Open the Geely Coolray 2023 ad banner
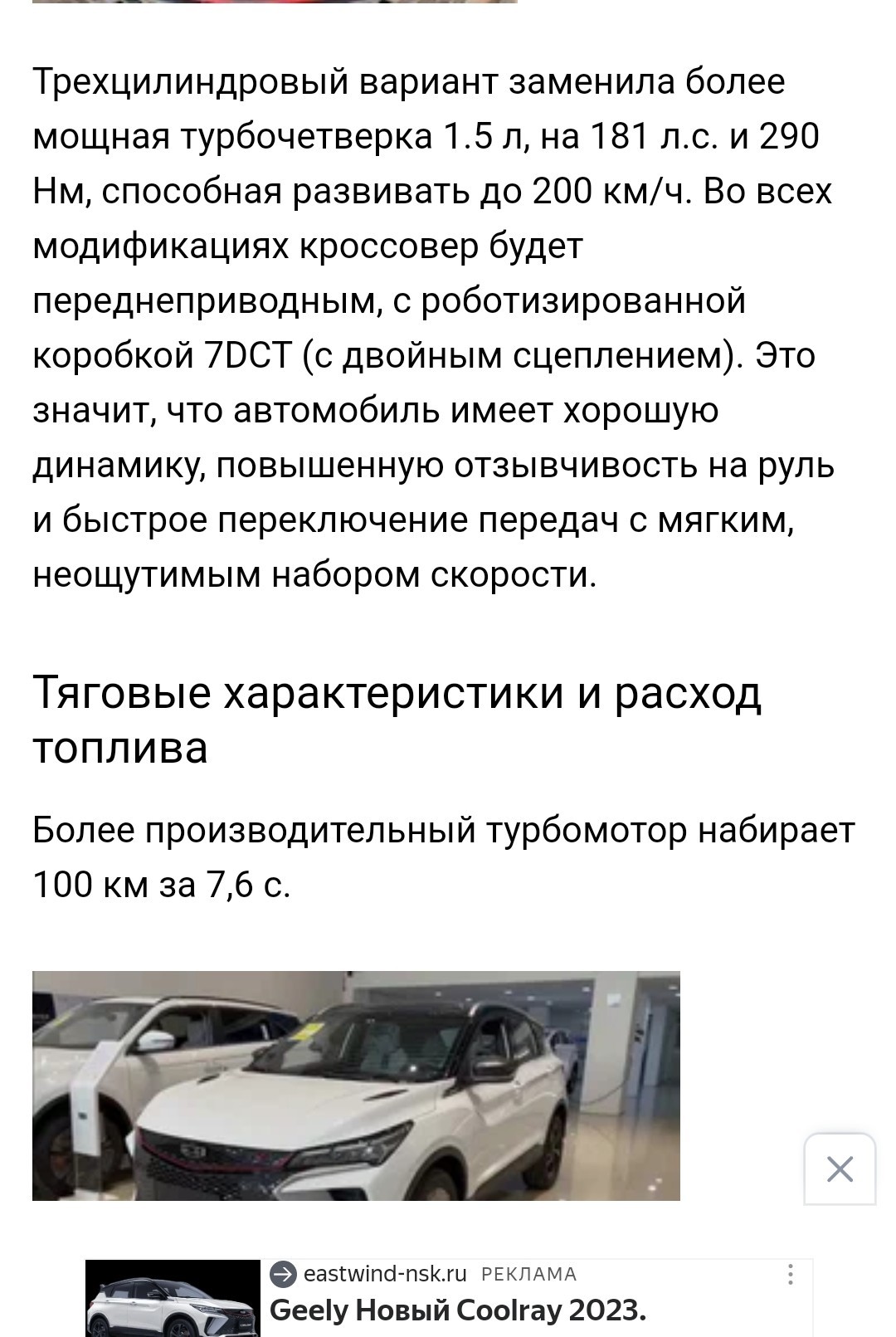 point(448,1298)
